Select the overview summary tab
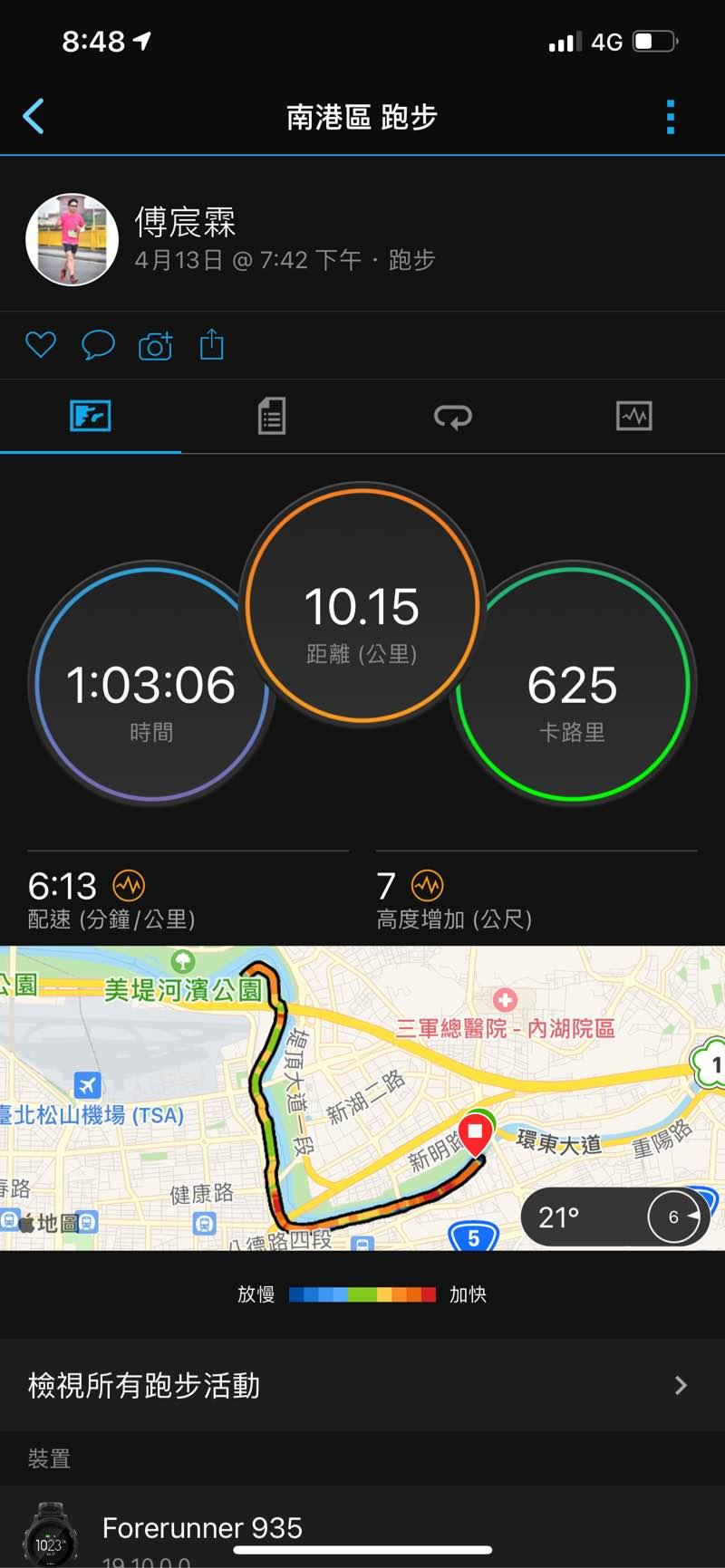 (x=91, y=417)
